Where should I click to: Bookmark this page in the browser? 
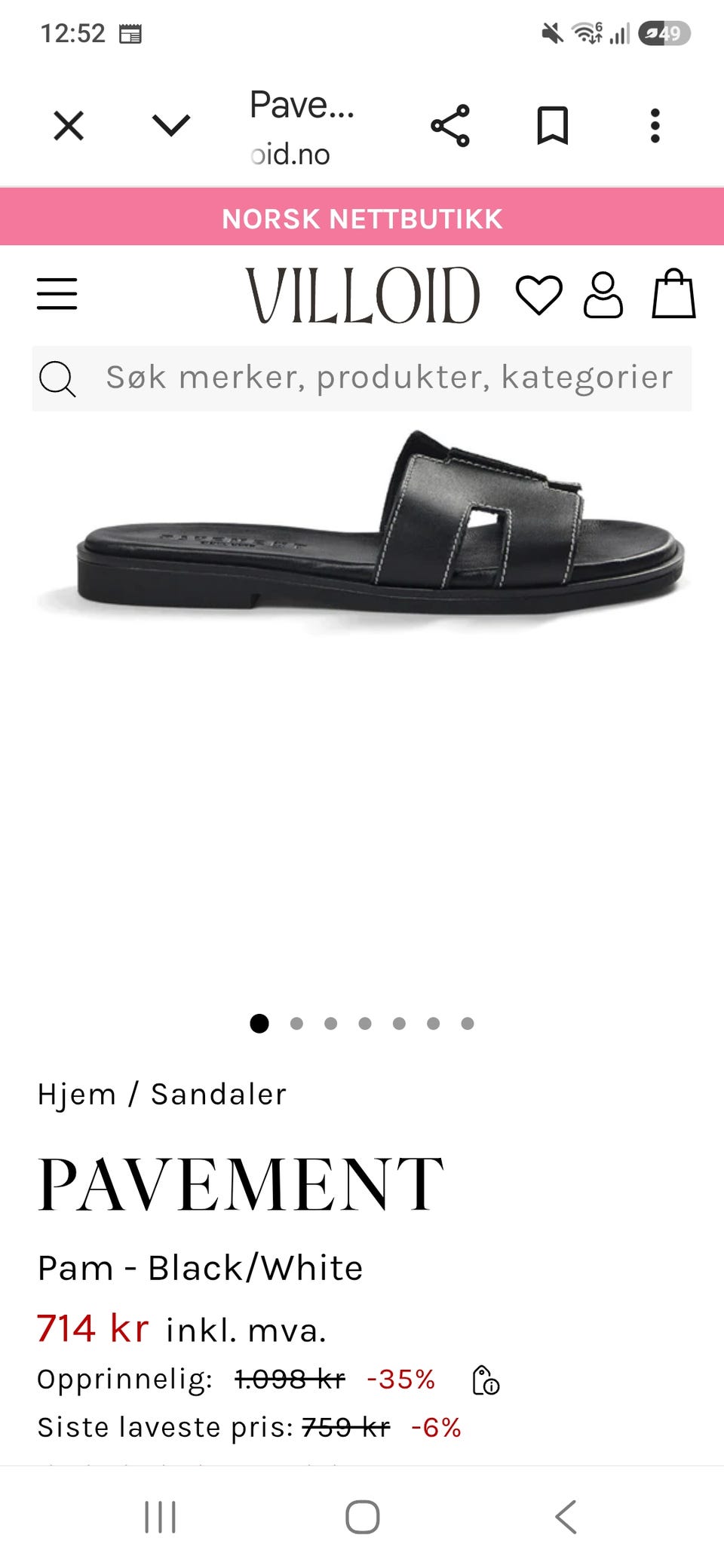coord(552,125)
